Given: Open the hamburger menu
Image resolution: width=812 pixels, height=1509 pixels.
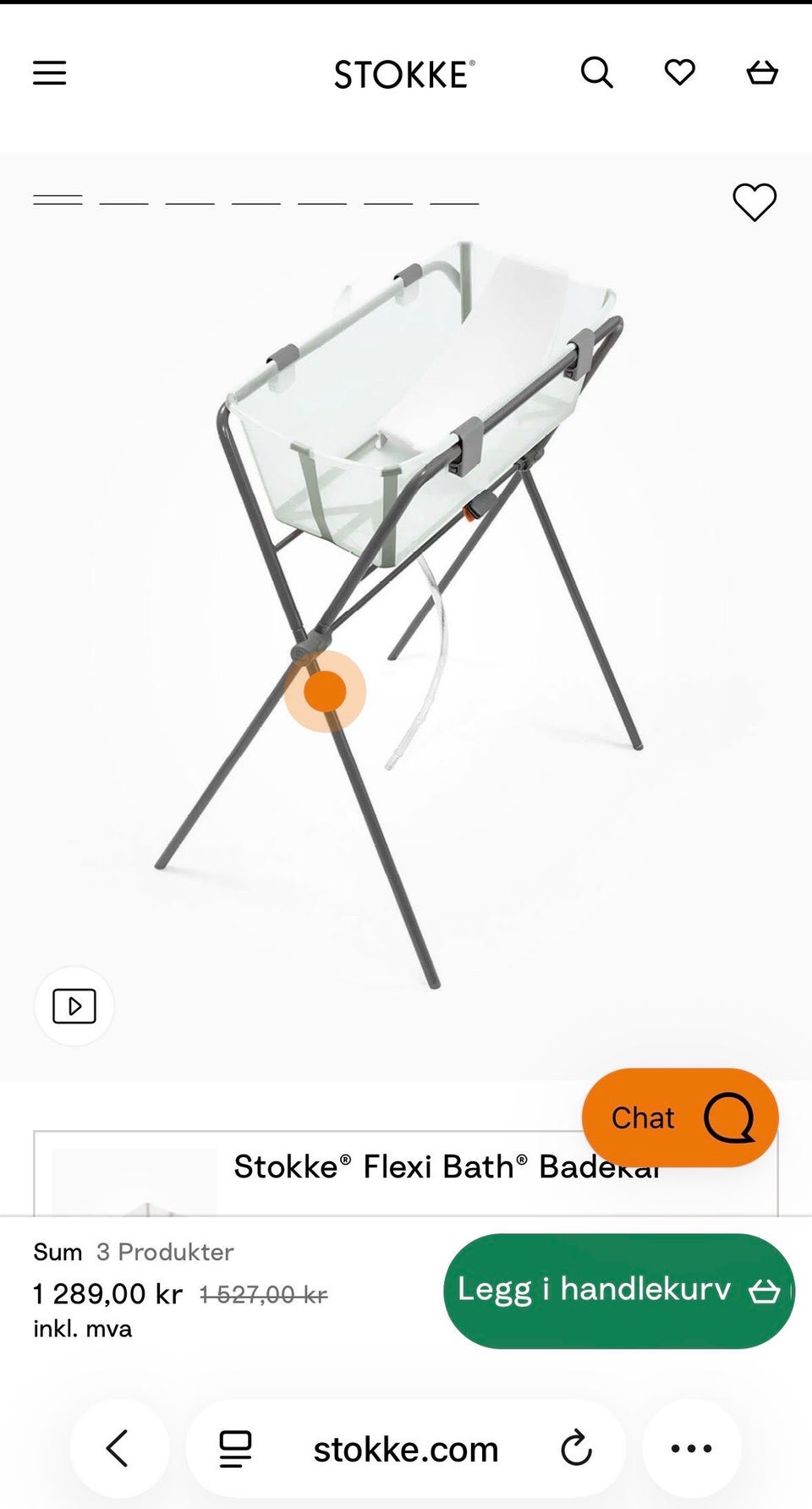Looking at the screenshot, I should [x=49, y=73].
